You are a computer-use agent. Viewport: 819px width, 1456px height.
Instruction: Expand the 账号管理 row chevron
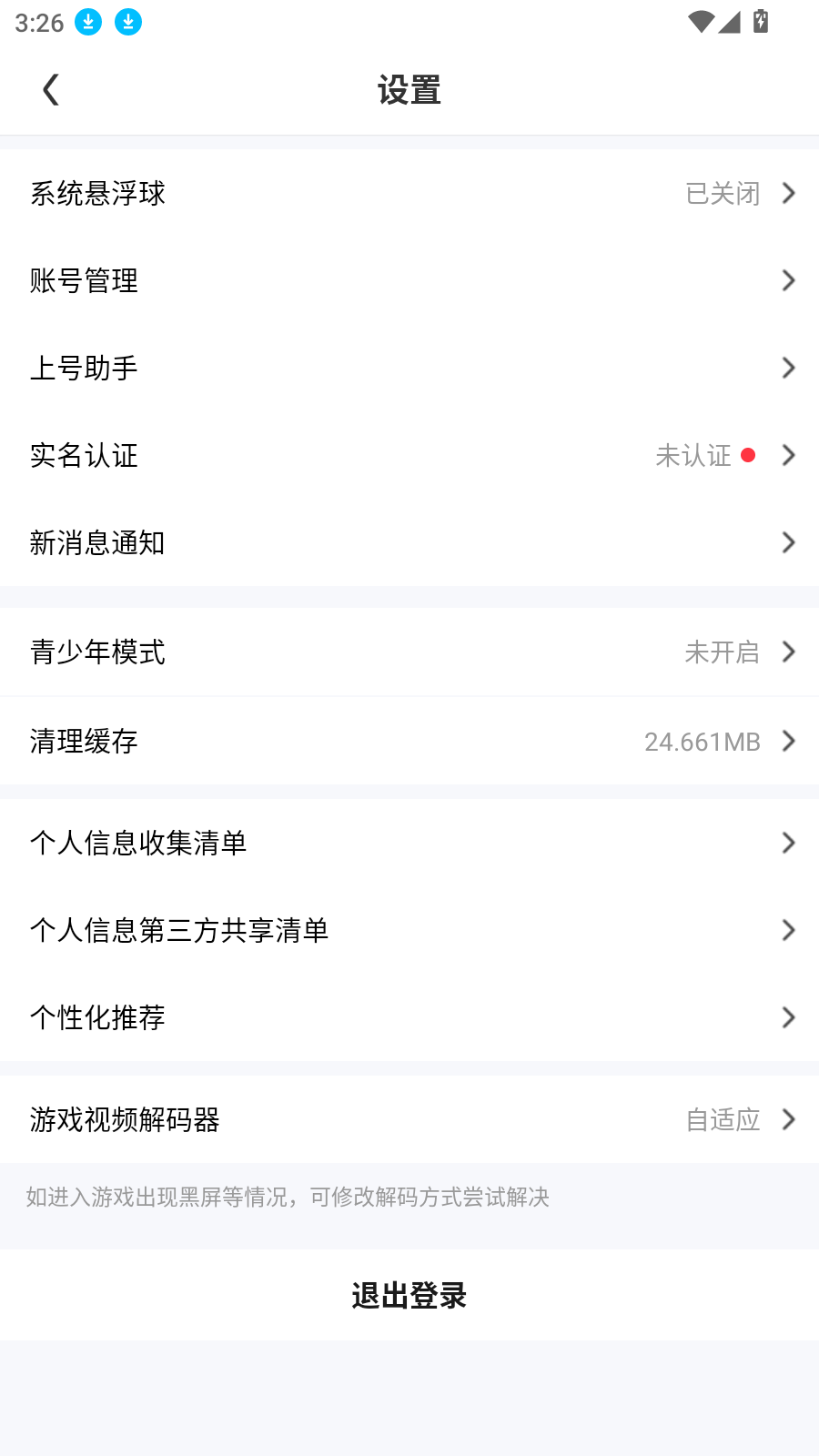(x=788, y=280)
